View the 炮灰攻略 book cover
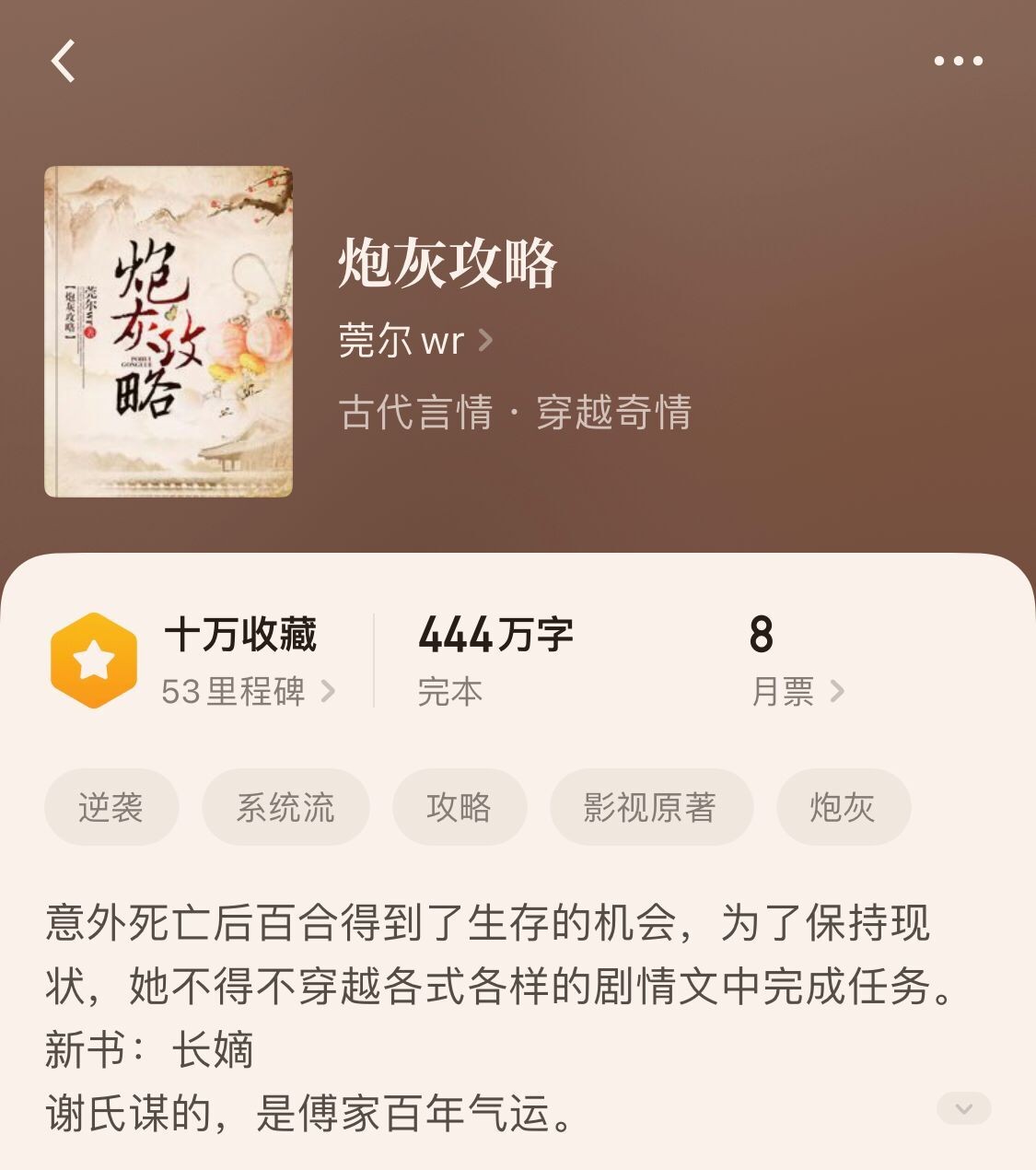The width and height of the screenshot is (1036, 1170). point(169,332)
